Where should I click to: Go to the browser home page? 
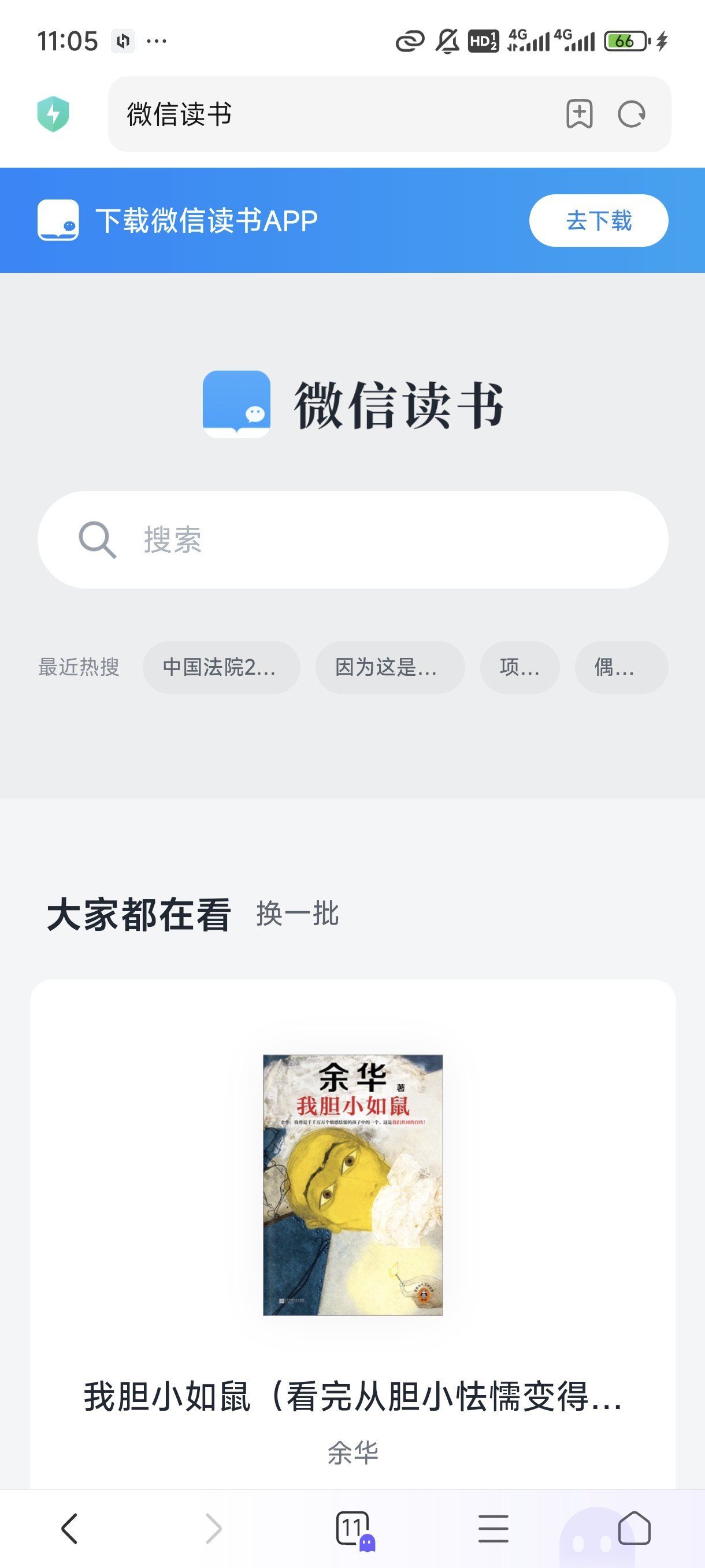click(x=634, y=1529)
